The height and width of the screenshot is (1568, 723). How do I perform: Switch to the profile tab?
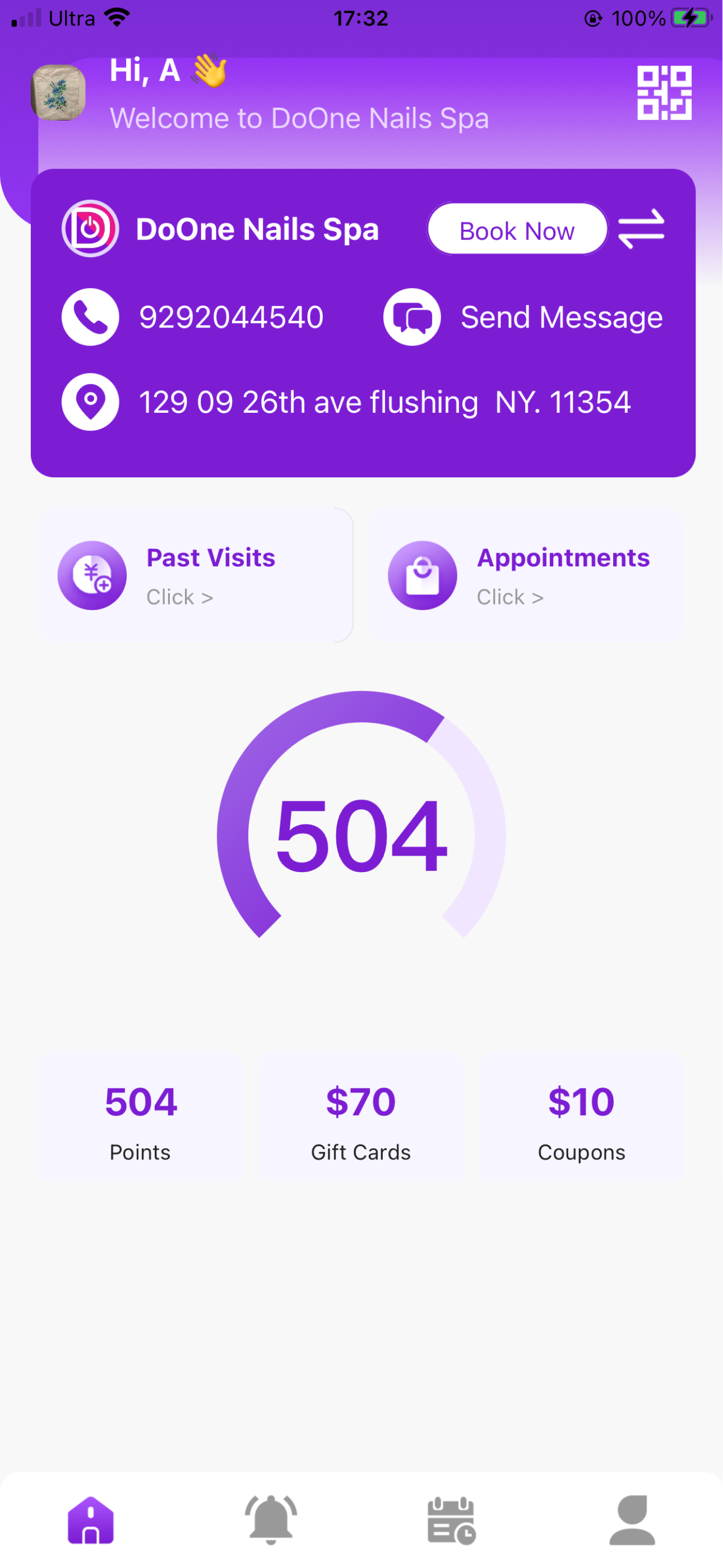[632, 1520]
